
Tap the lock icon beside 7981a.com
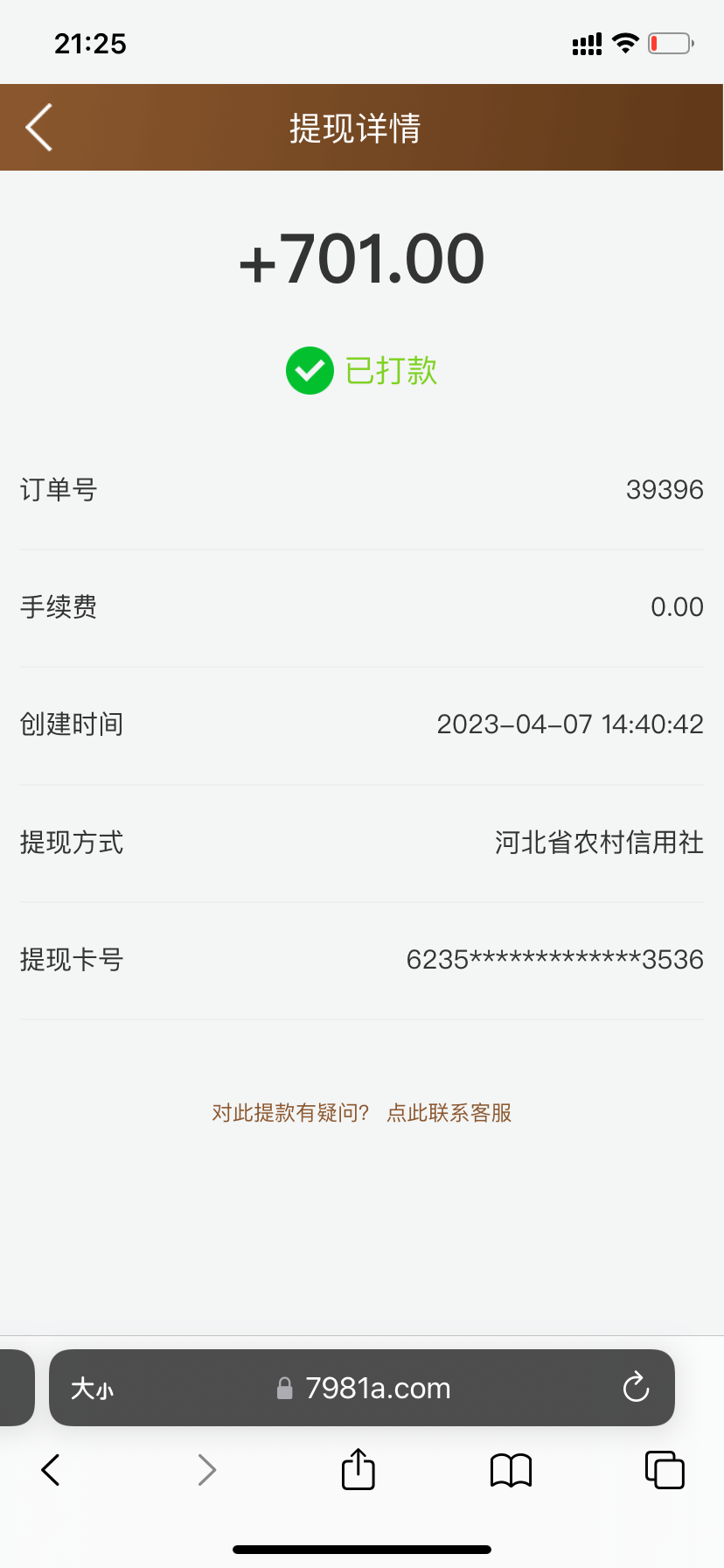(x=283, y=1388)
